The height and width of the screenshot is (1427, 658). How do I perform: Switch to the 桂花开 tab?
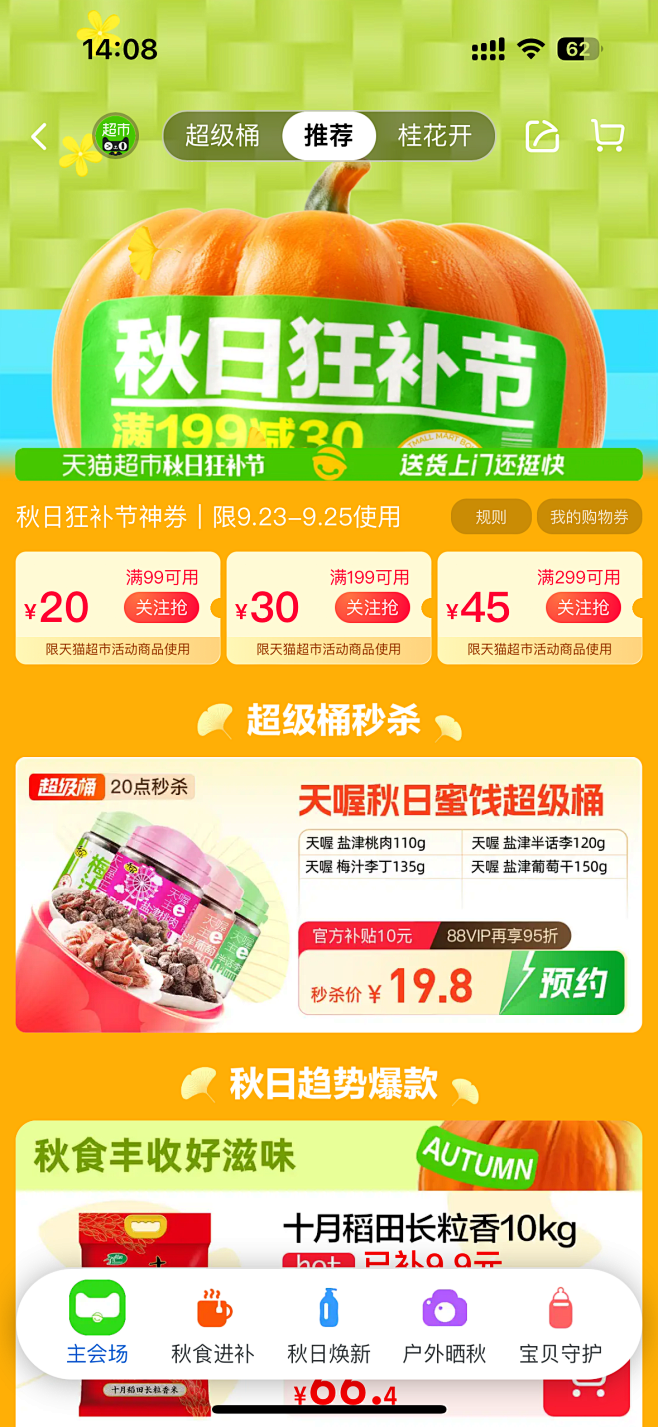pos(434,136)
